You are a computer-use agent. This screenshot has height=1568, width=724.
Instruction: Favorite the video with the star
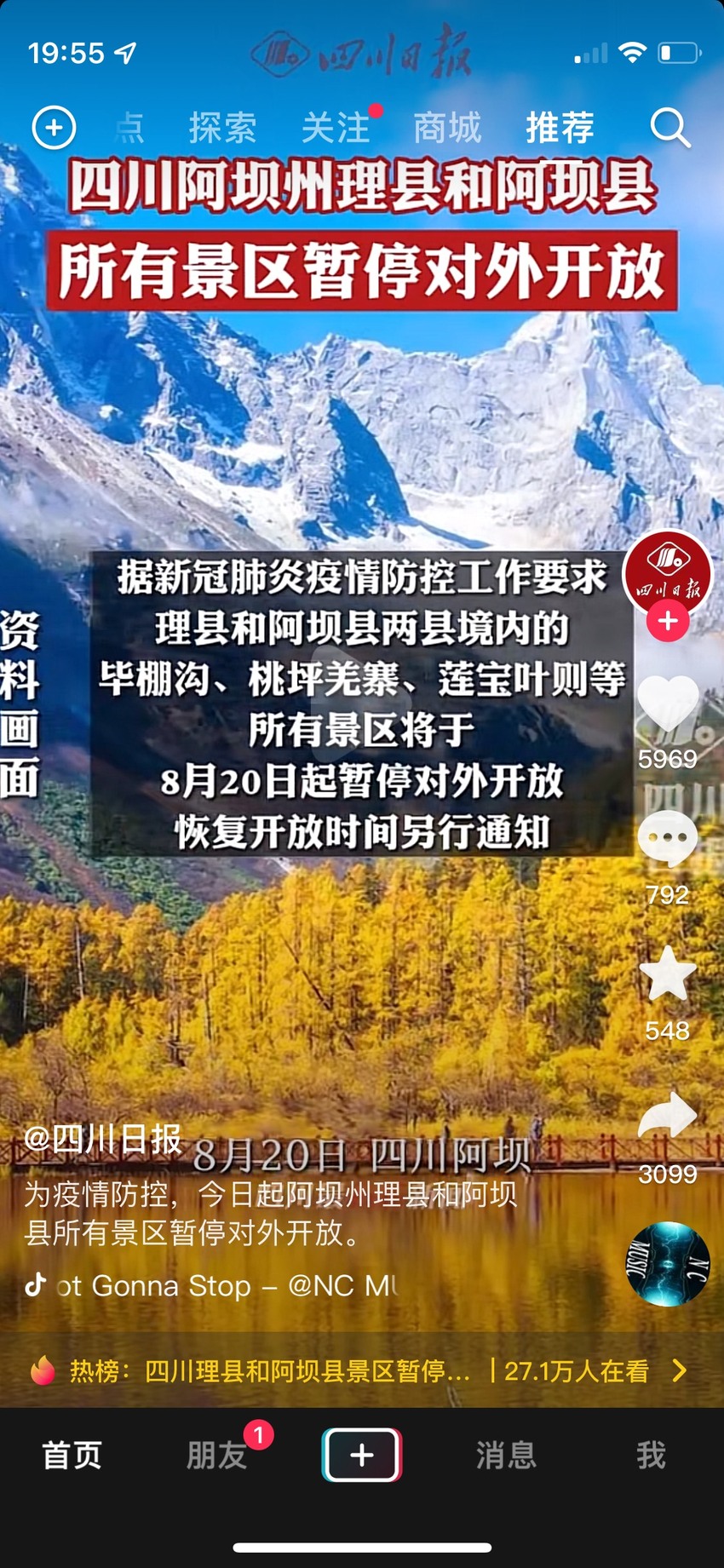[668, 974]
